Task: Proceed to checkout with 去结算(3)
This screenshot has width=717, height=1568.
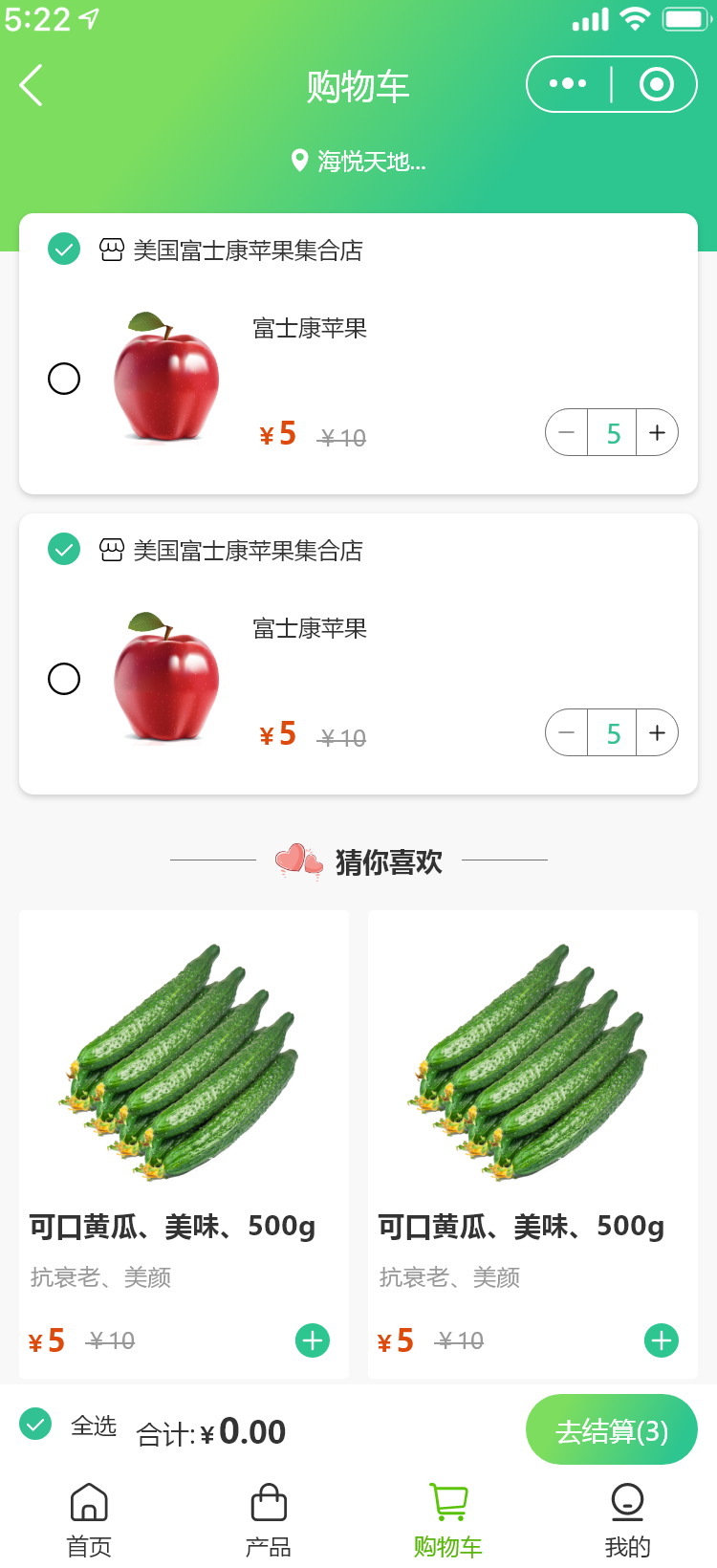Action: tap(611, 1430)
